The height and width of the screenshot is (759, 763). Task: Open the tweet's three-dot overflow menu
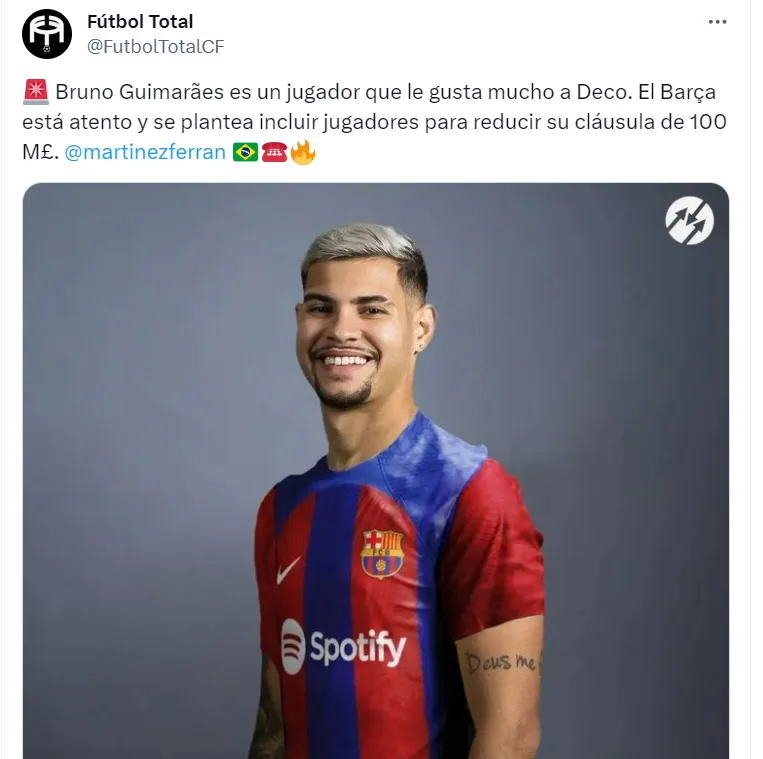[717, 21]
